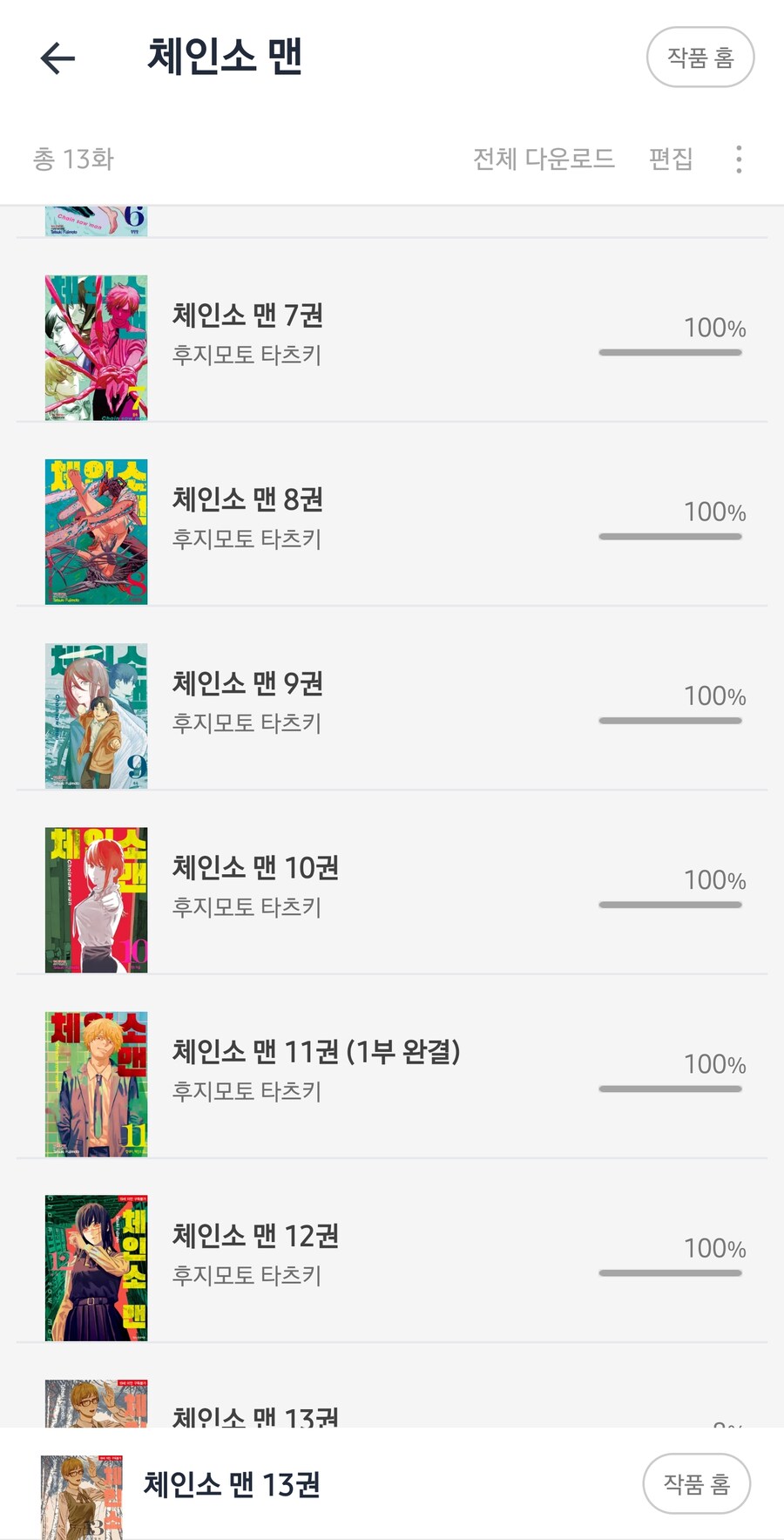Open volume 9 via its cover image
This screenshot has width=784, height=1540.
(x=96, y=715)
